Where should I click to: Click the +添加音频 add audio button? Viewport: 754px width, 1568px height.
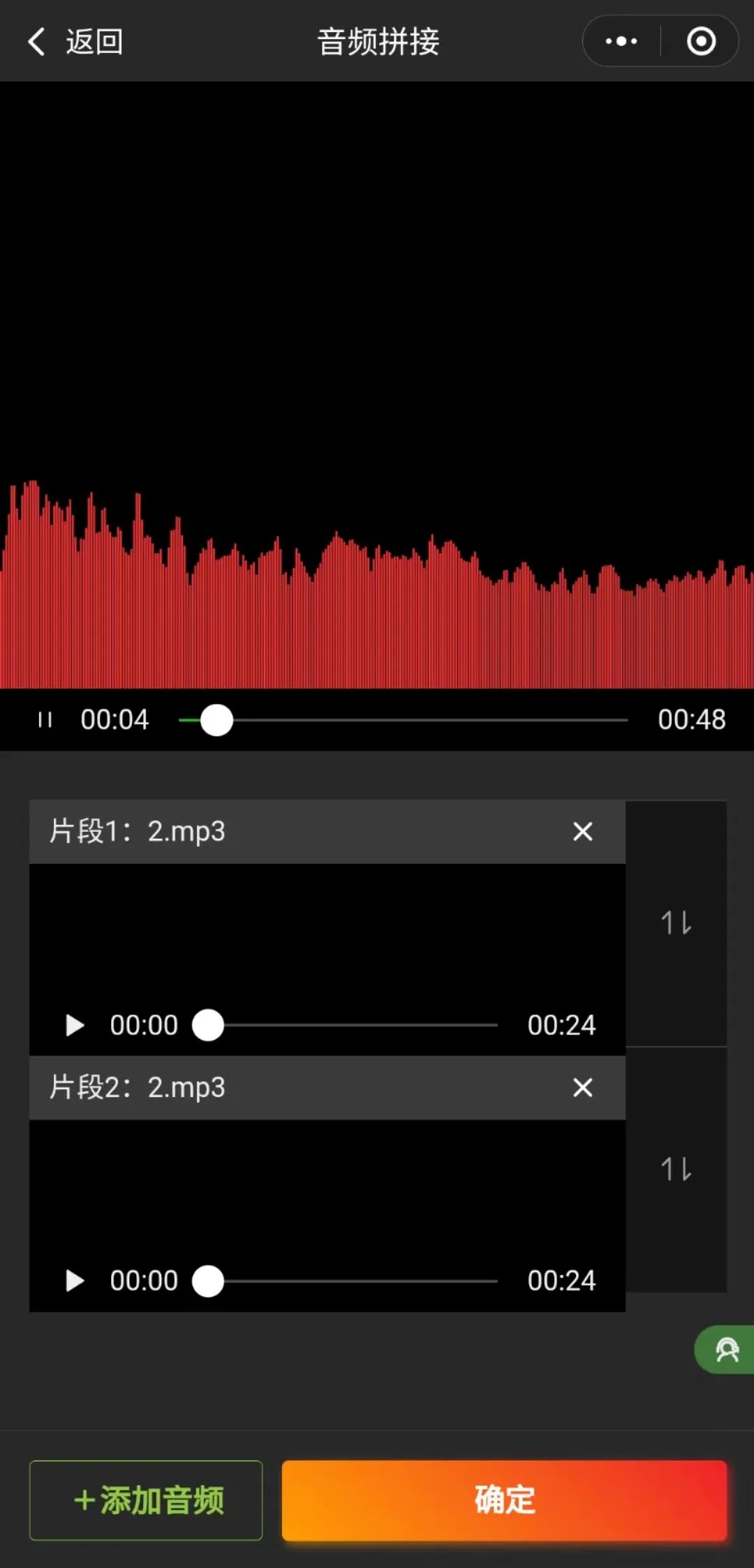(145, 1501)
